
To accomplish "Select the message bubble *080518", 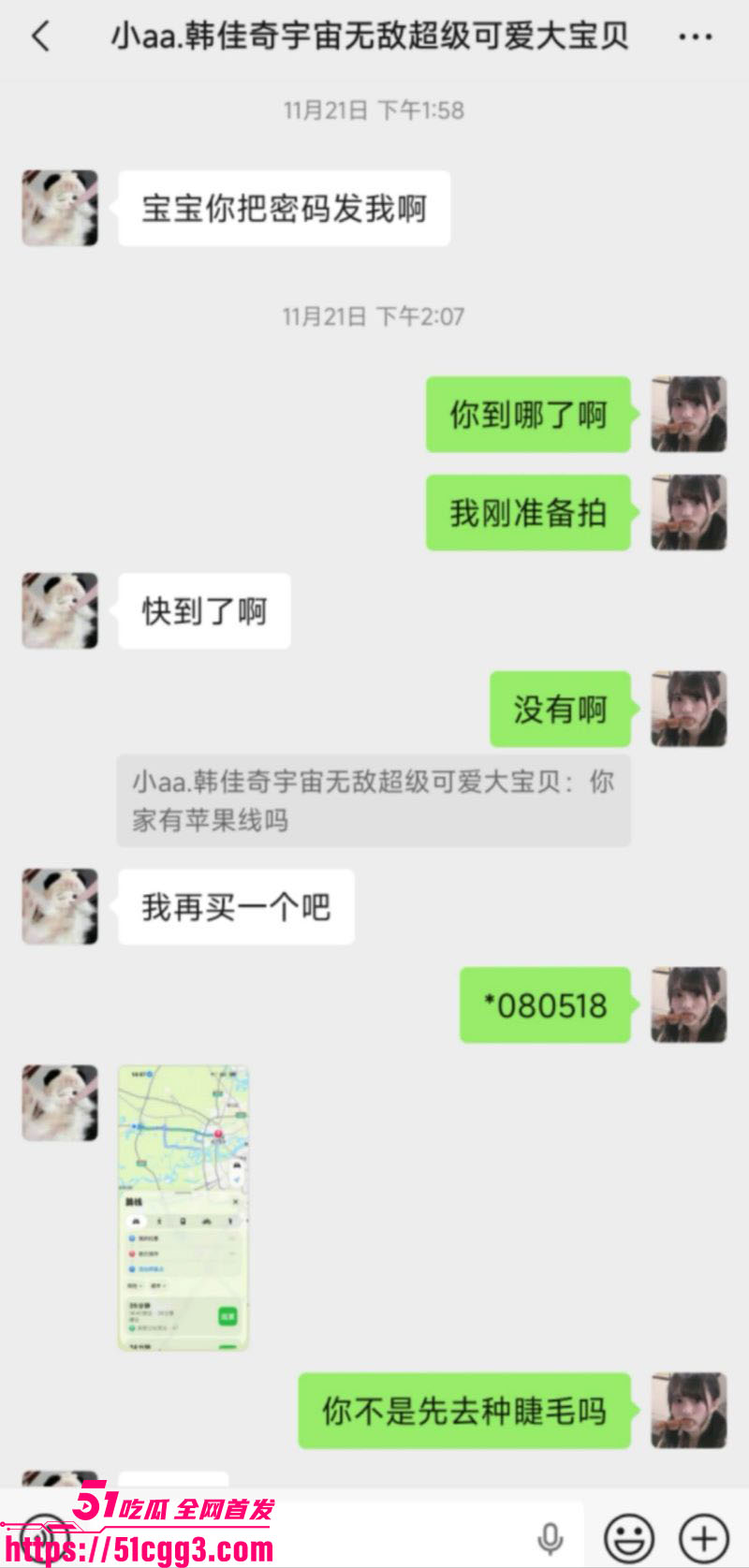I will (x=544, y=1006).
